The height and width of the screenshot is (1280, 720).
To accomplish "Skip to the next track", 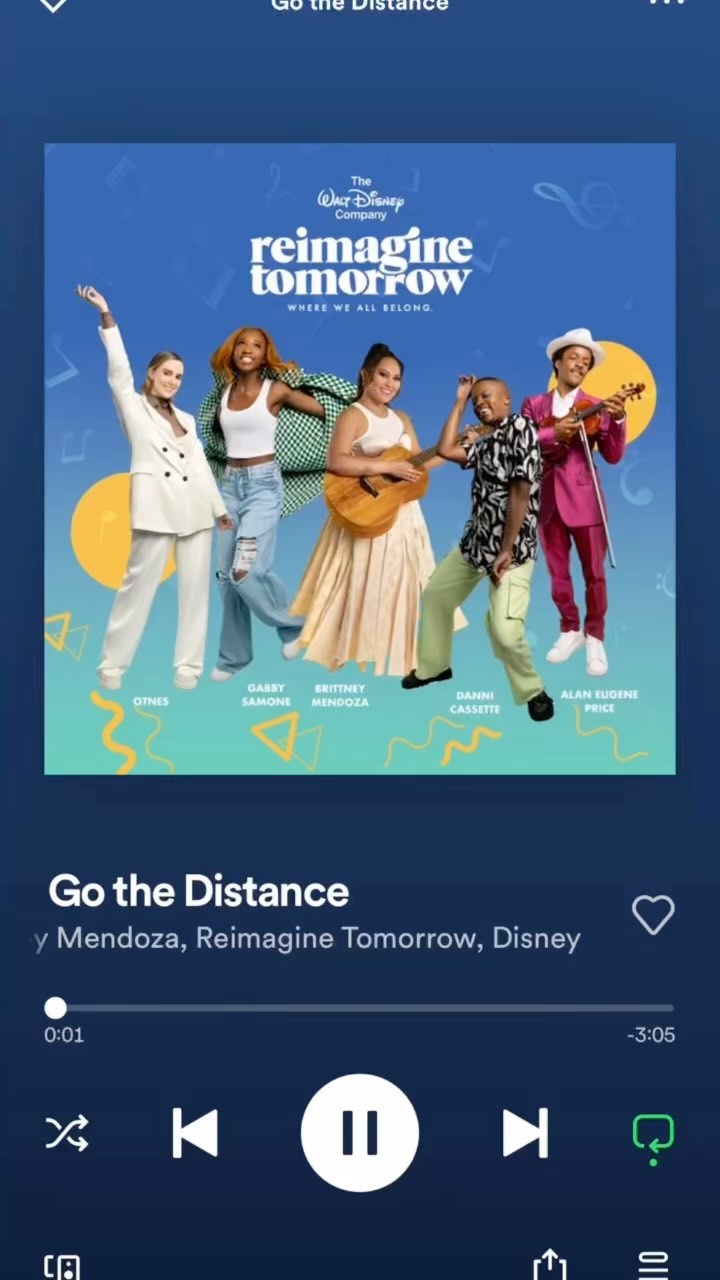I will 525,1133.
